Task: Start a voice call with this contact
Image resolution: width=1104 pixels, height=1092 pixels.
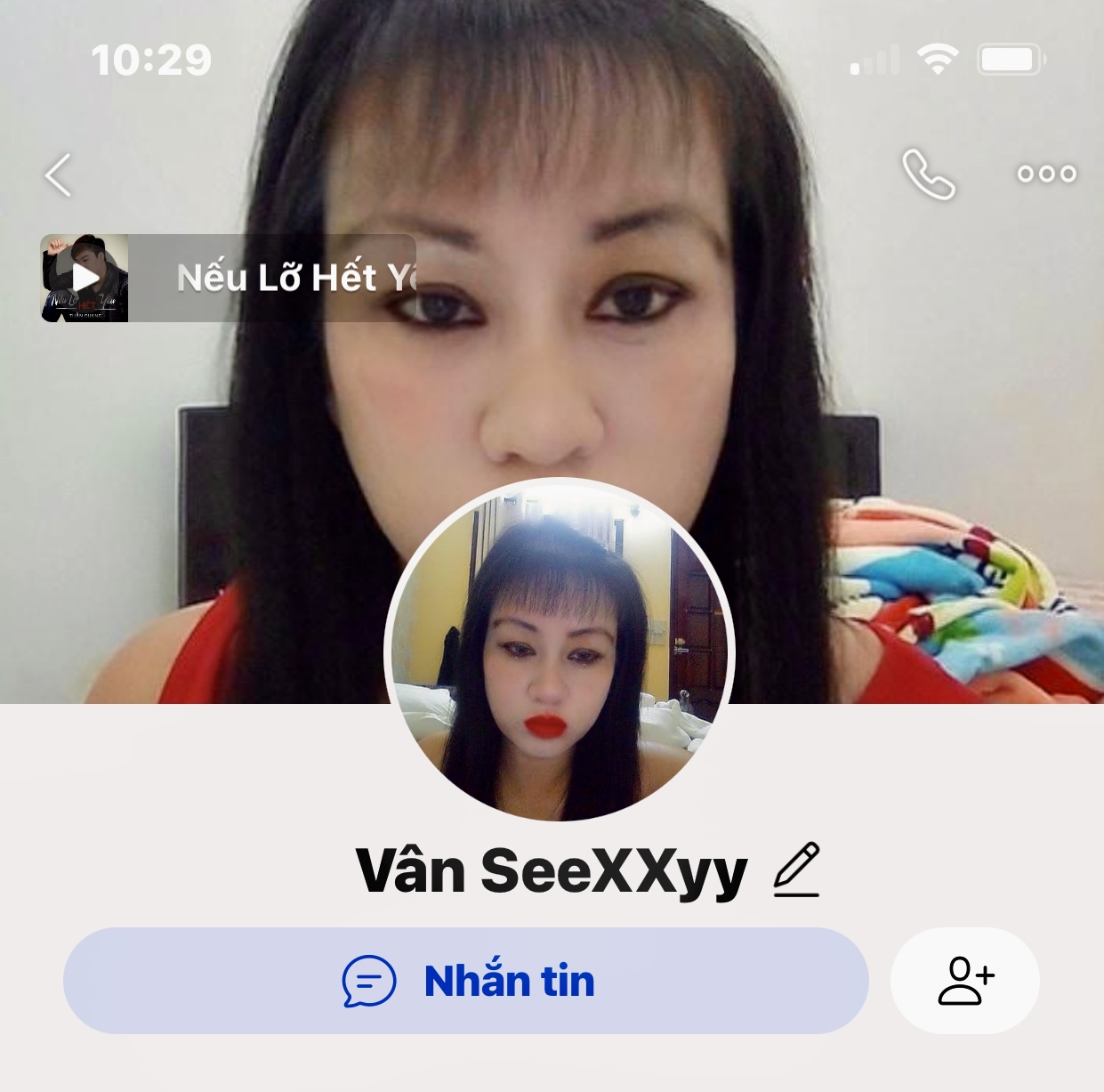Action: pyautogui.click(x=928, y=174)
